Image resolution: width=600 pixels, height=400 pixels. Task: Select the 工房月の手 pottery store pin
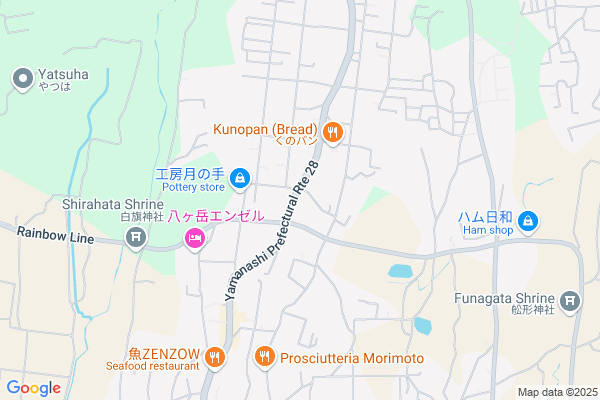pos(240,179)
